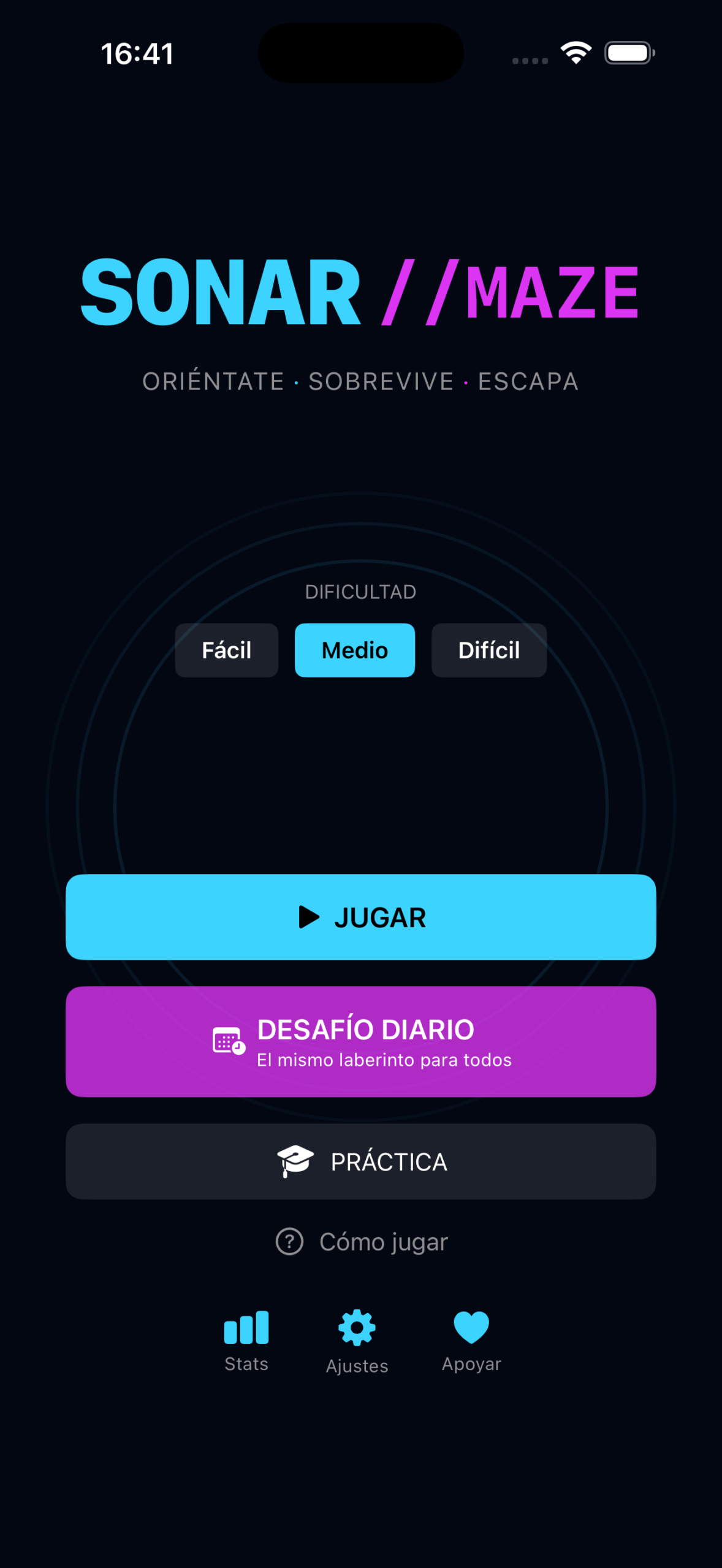Enter PRÁCTICA mode
This screenshot has height=1568, width=722.
(x=360, y=1161)
